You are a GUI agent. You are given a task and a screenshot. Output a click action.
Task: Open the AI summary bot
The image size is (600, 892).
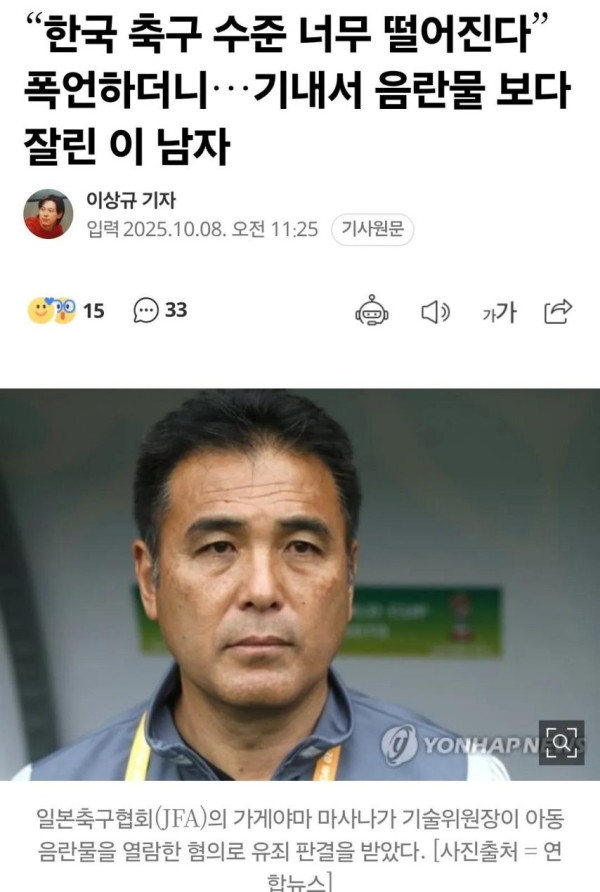click(x=372, y=311)
